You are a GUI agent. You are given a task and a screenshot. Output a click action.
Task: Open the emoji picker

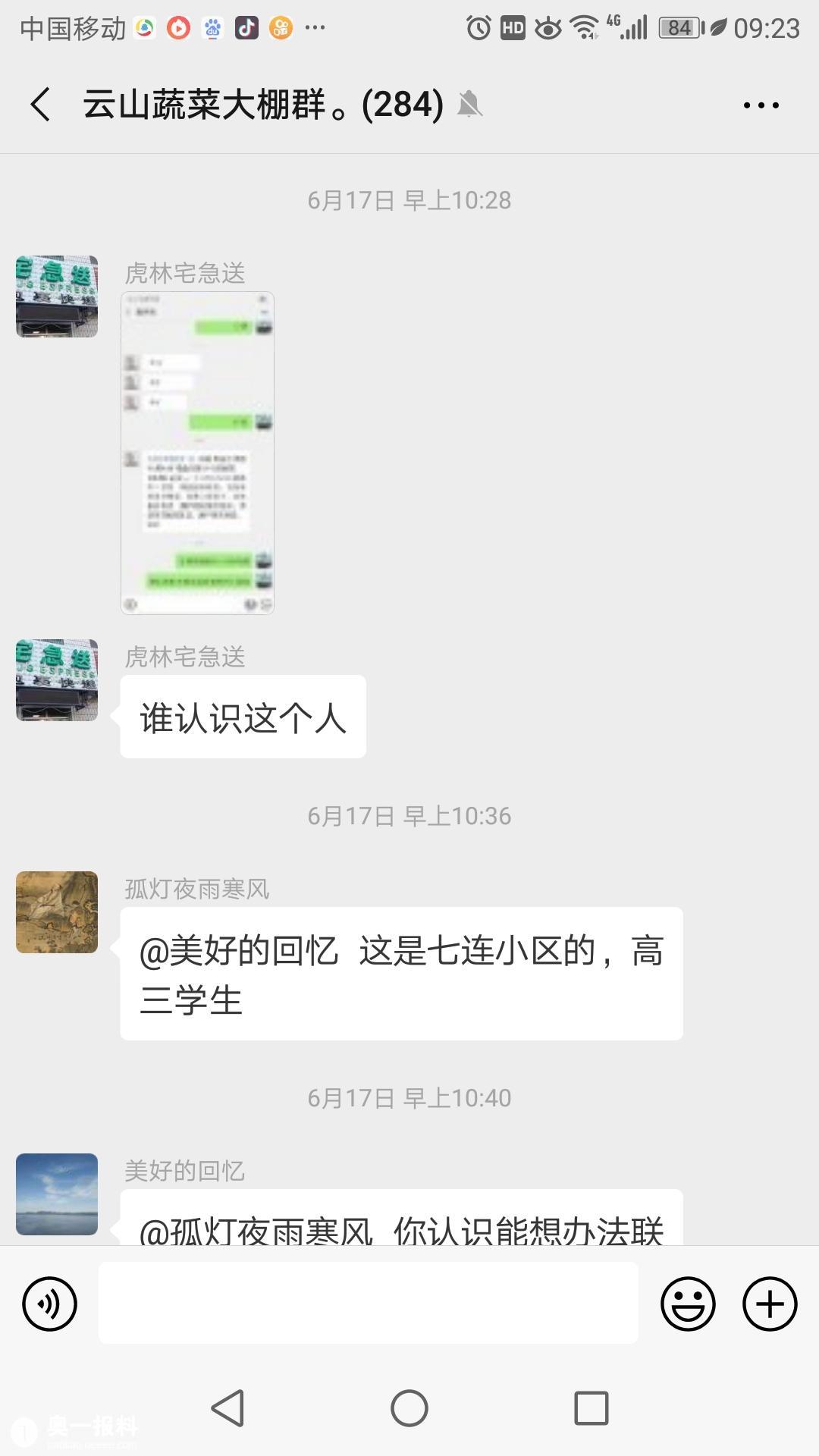point(688,1304)
